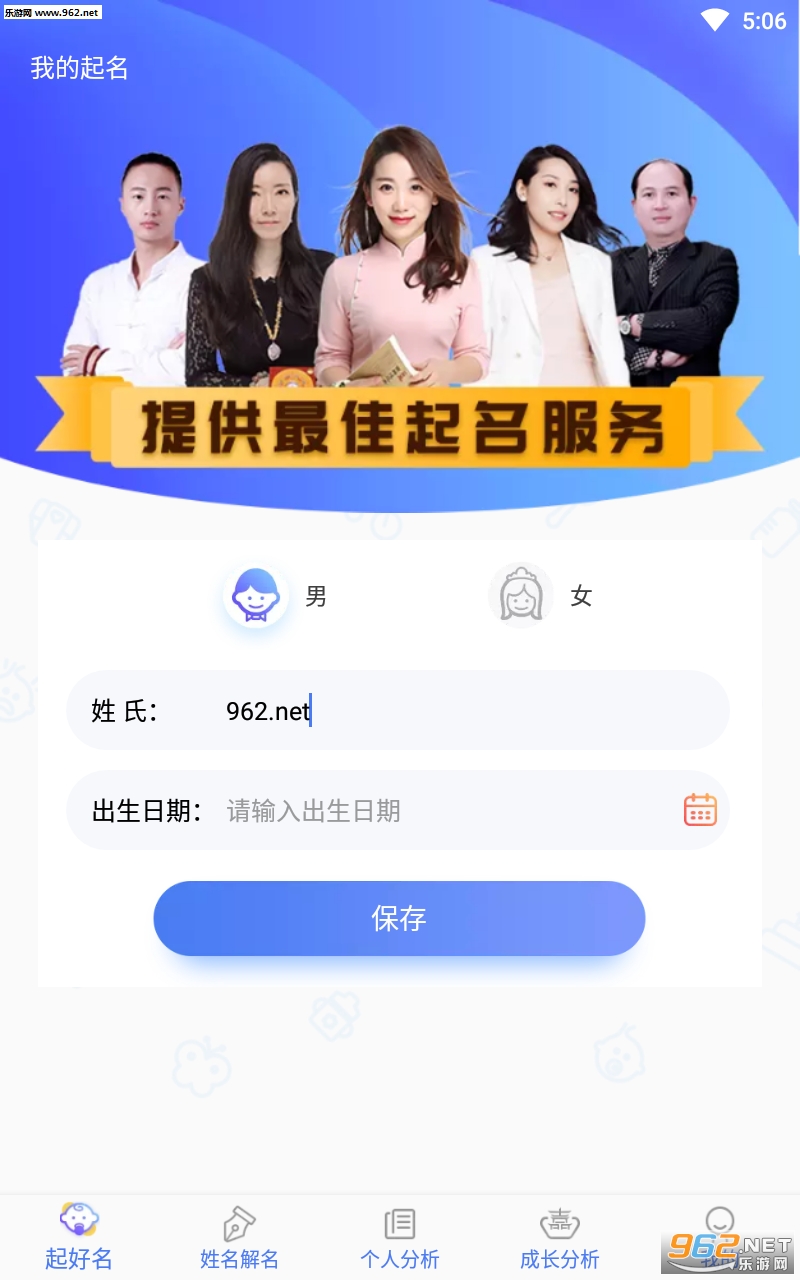Tap the 姓氏 surname text field

(398, 710)
